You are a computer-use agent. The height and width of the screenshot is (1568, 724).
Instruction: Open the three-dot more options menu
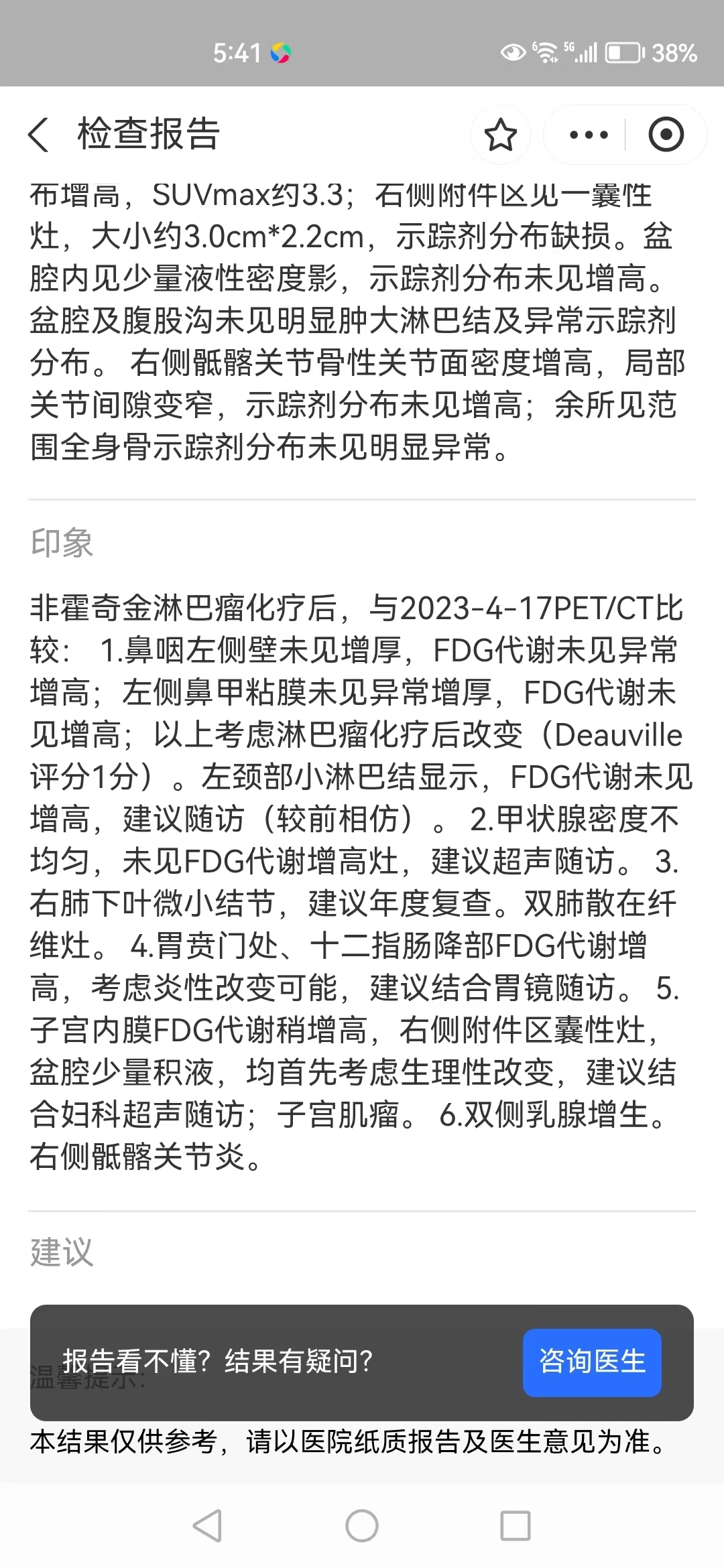589,135
